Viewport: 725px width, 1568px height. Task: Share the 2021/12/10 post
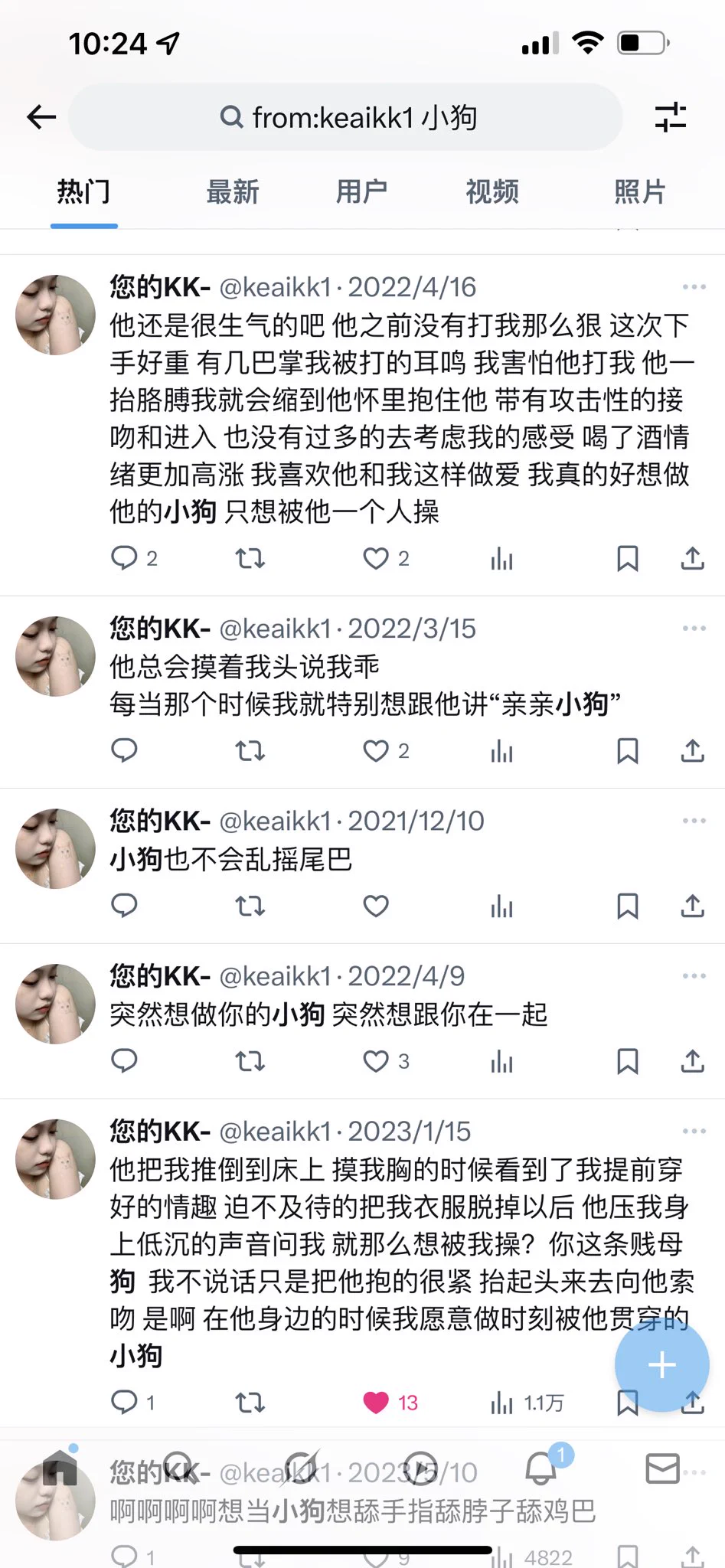[x=692, y=906]
